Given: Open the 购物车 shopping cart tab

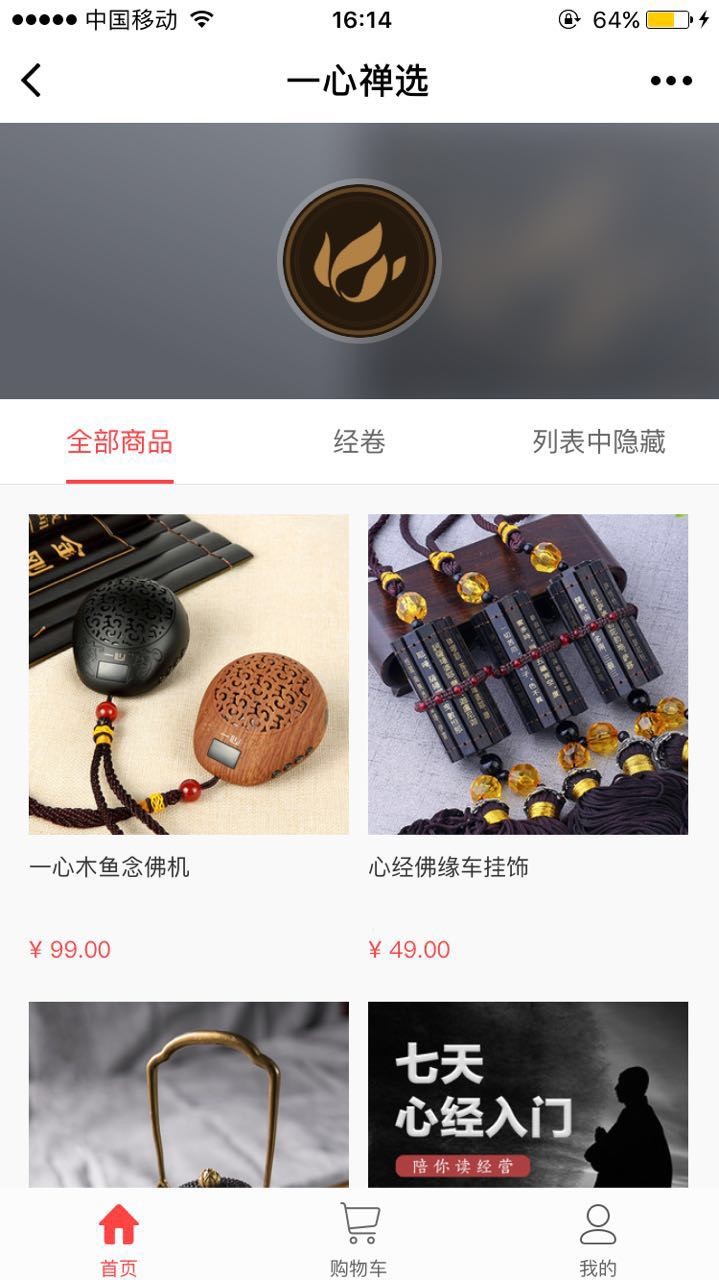Looking at the screenshot, I should [x=359, y=1240].
